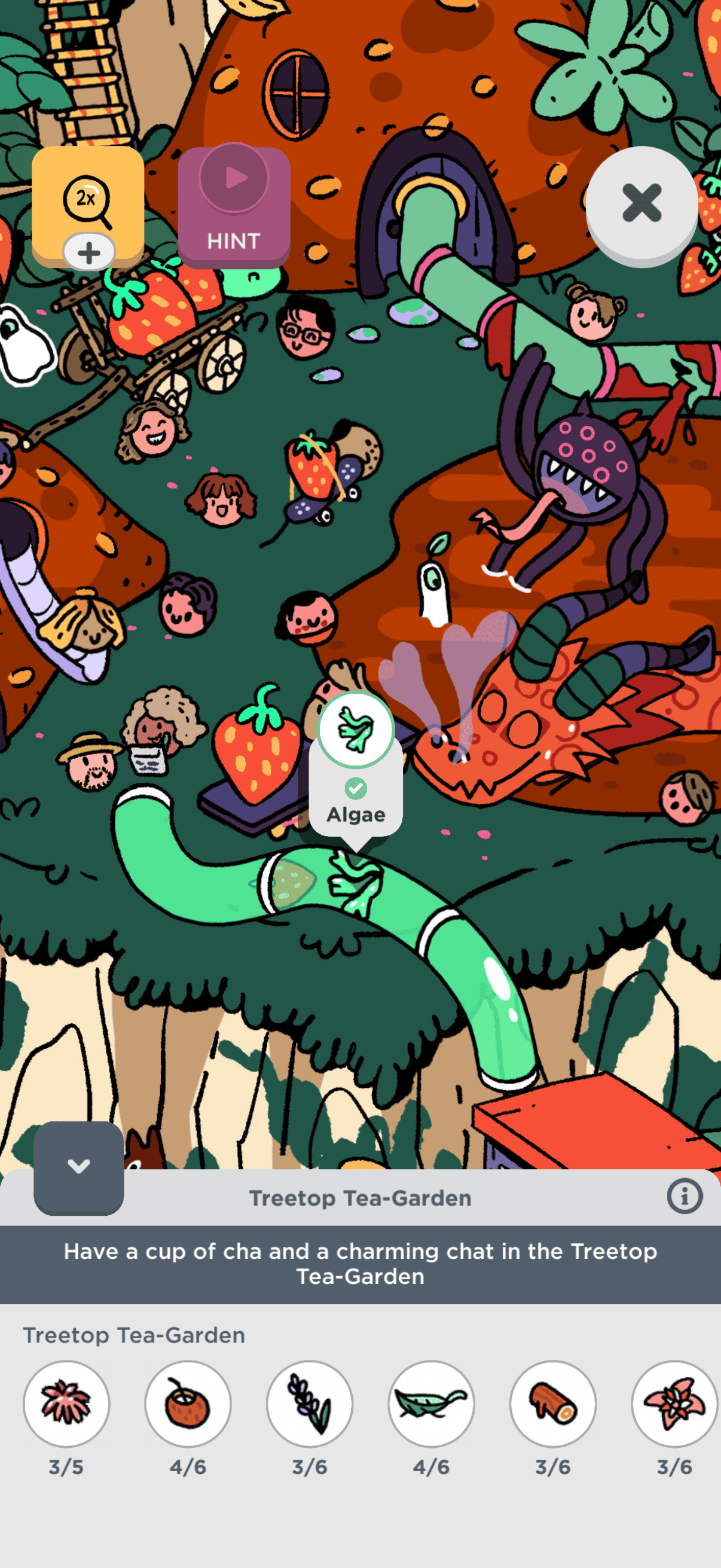Select the pink flower item showing 3/5
This screenshot has height=1568, width=721.
(66, 1403)
